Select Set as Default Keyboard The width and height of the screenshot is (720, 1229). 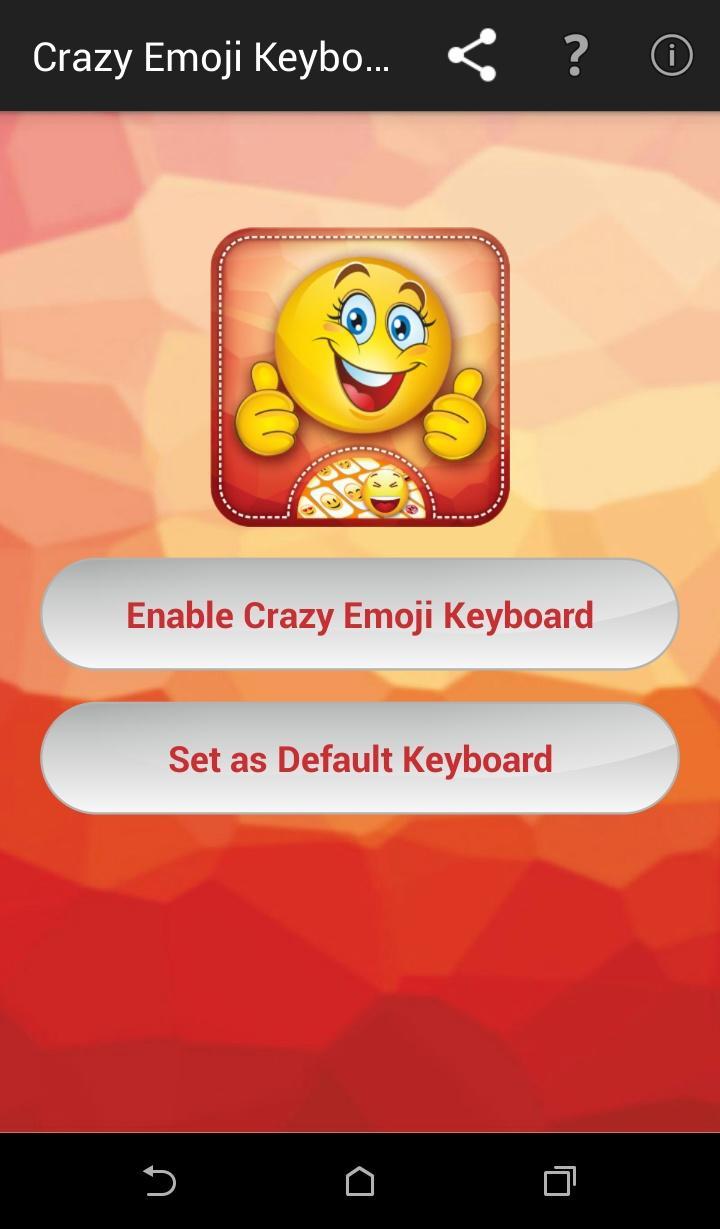pos(360,758)
